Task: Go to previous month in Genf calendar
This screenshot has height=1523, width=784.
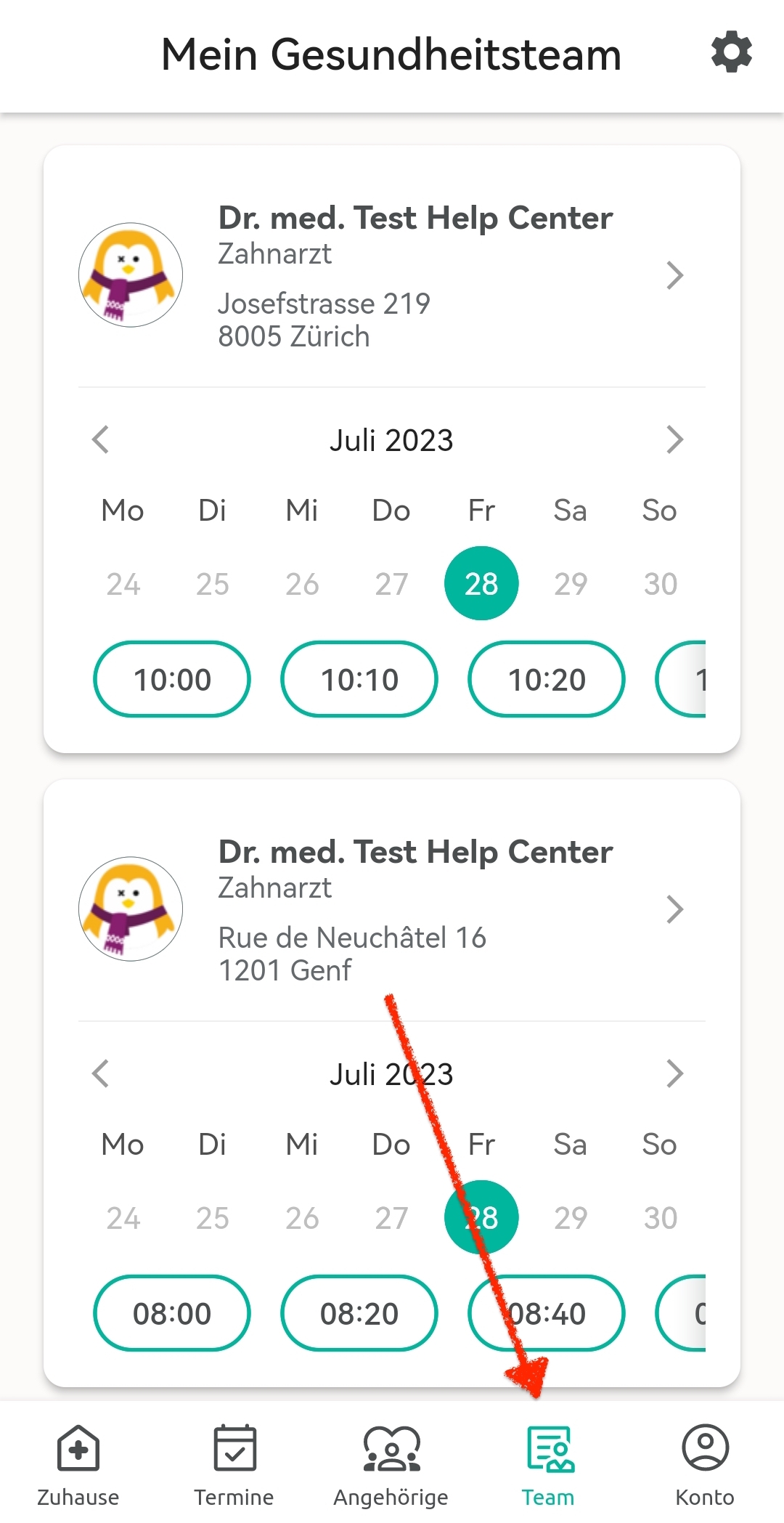Action: 101,1073
